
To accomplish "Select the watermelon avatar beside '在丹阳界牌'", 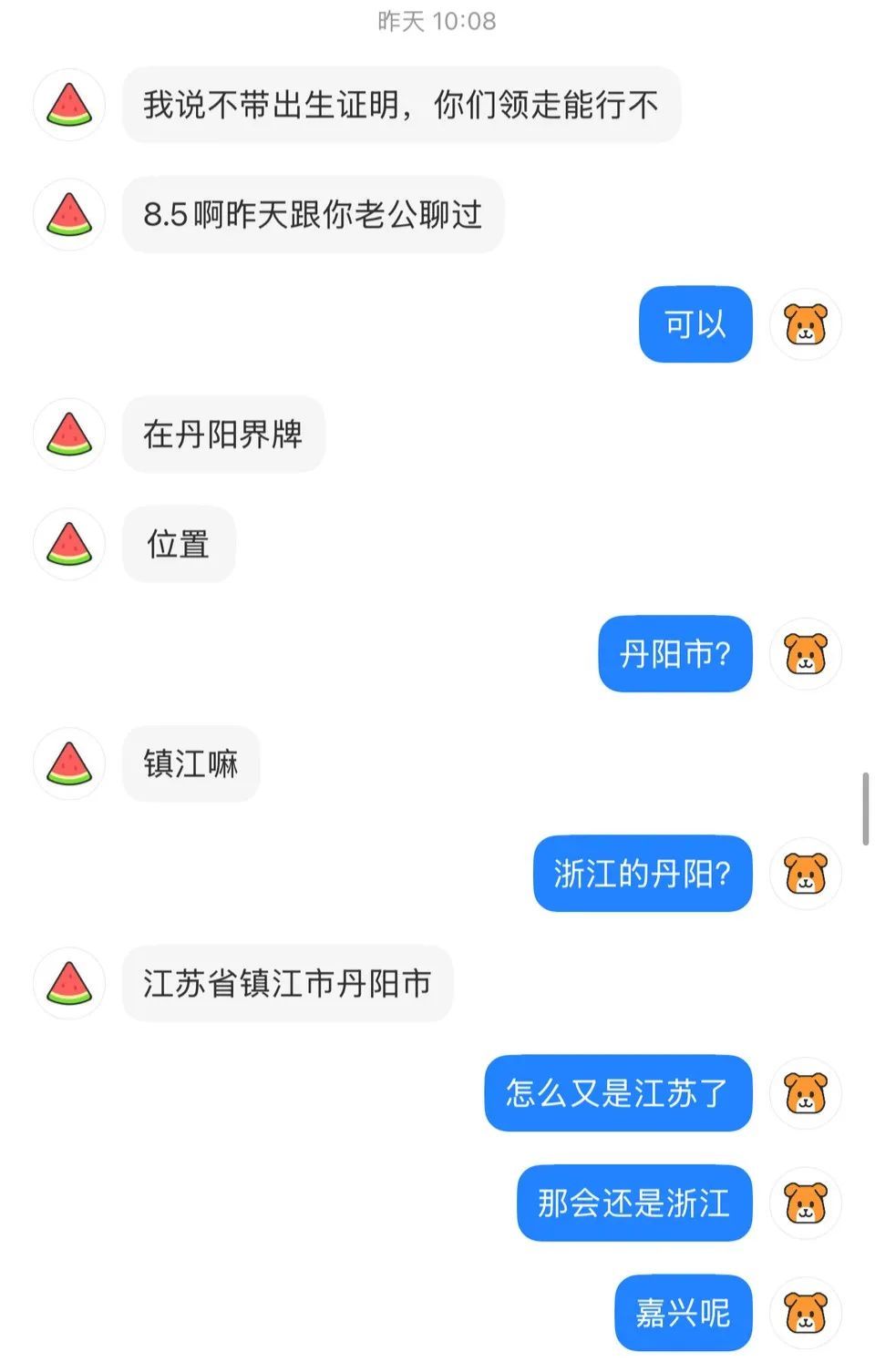I will (x=67, y=435).
